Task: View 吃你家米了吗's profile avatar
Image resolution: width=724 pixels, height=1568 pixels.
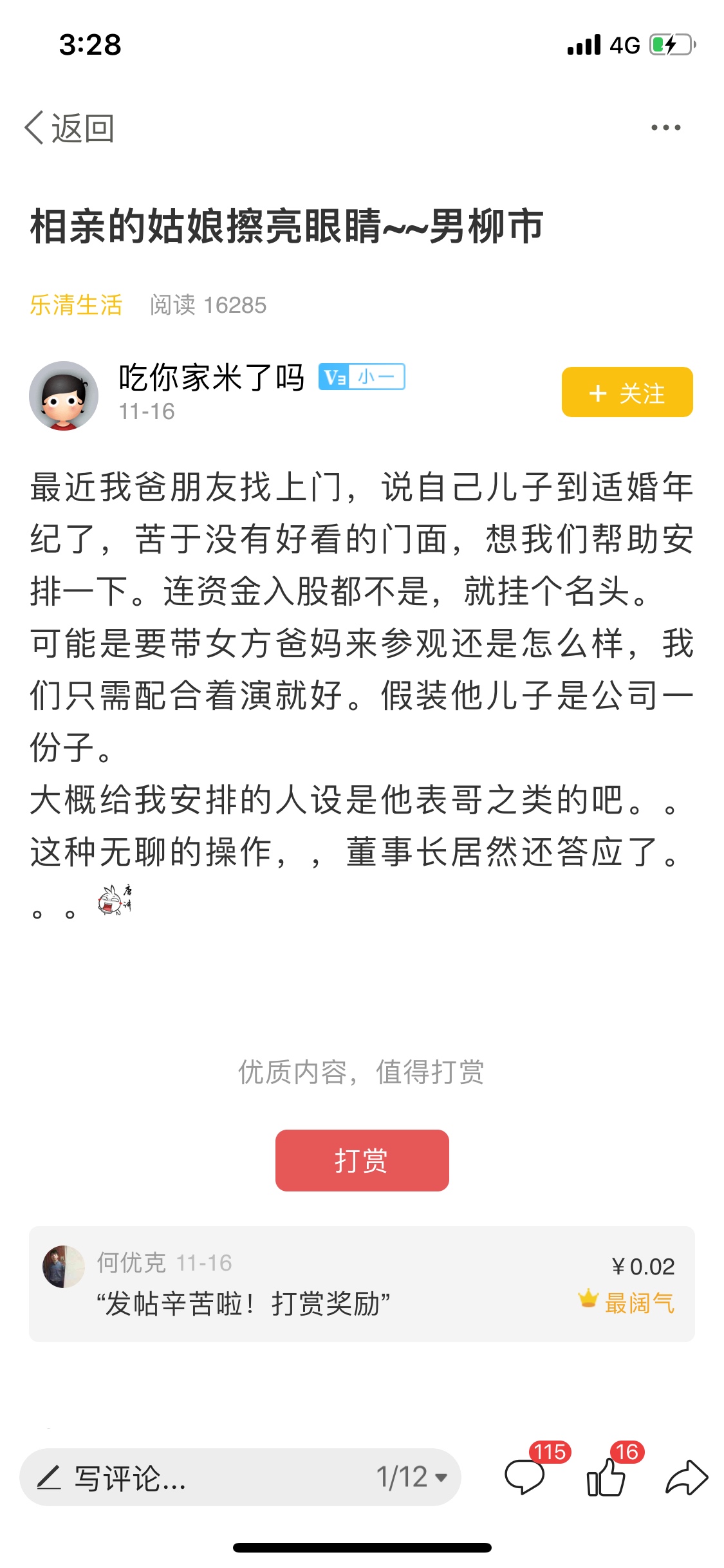Action: click(x=64, y=395)
